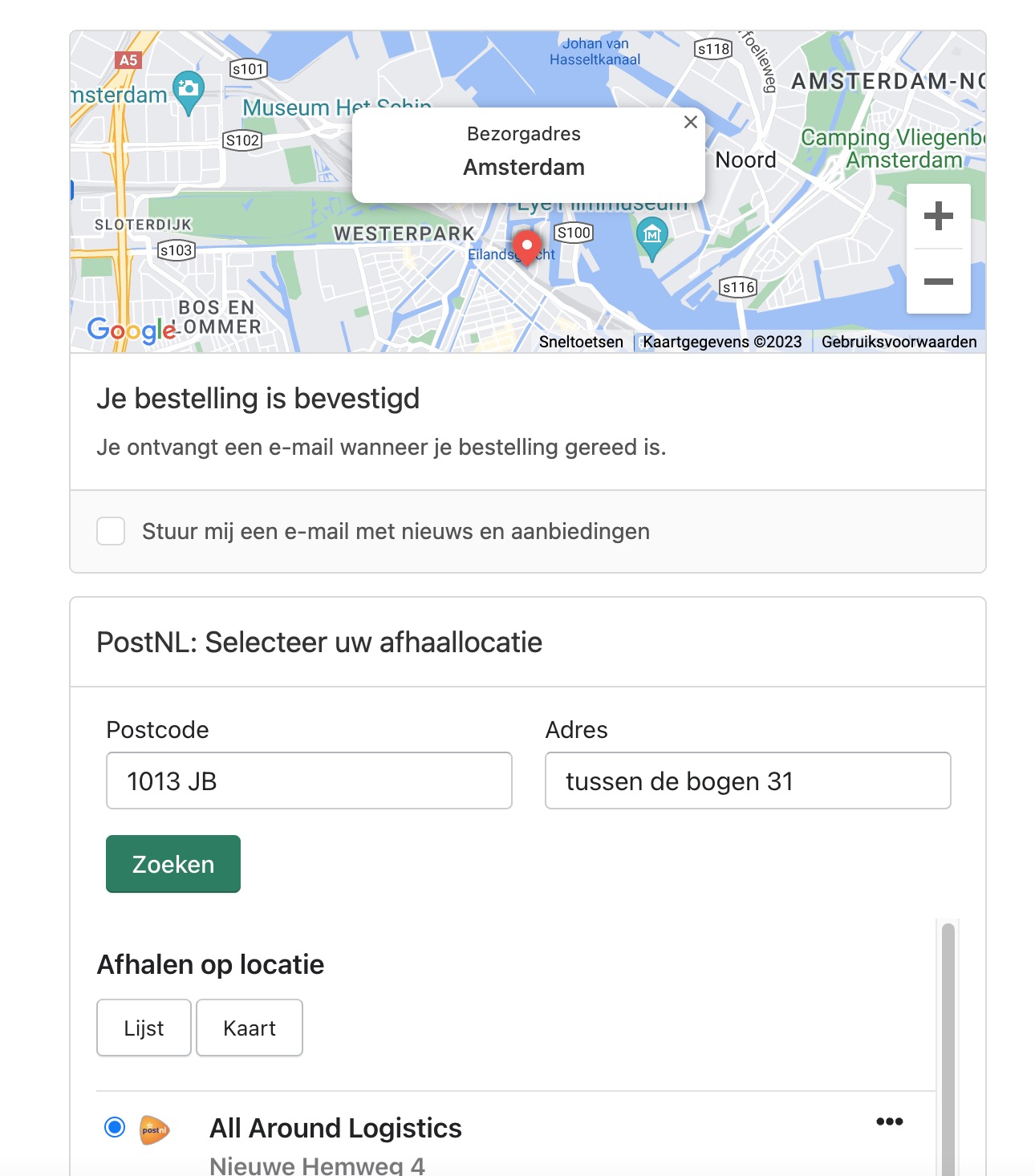Switch to the Kaart view
The image size is (1035, 1176).
pyautogui.click(x=249, y=1028)
